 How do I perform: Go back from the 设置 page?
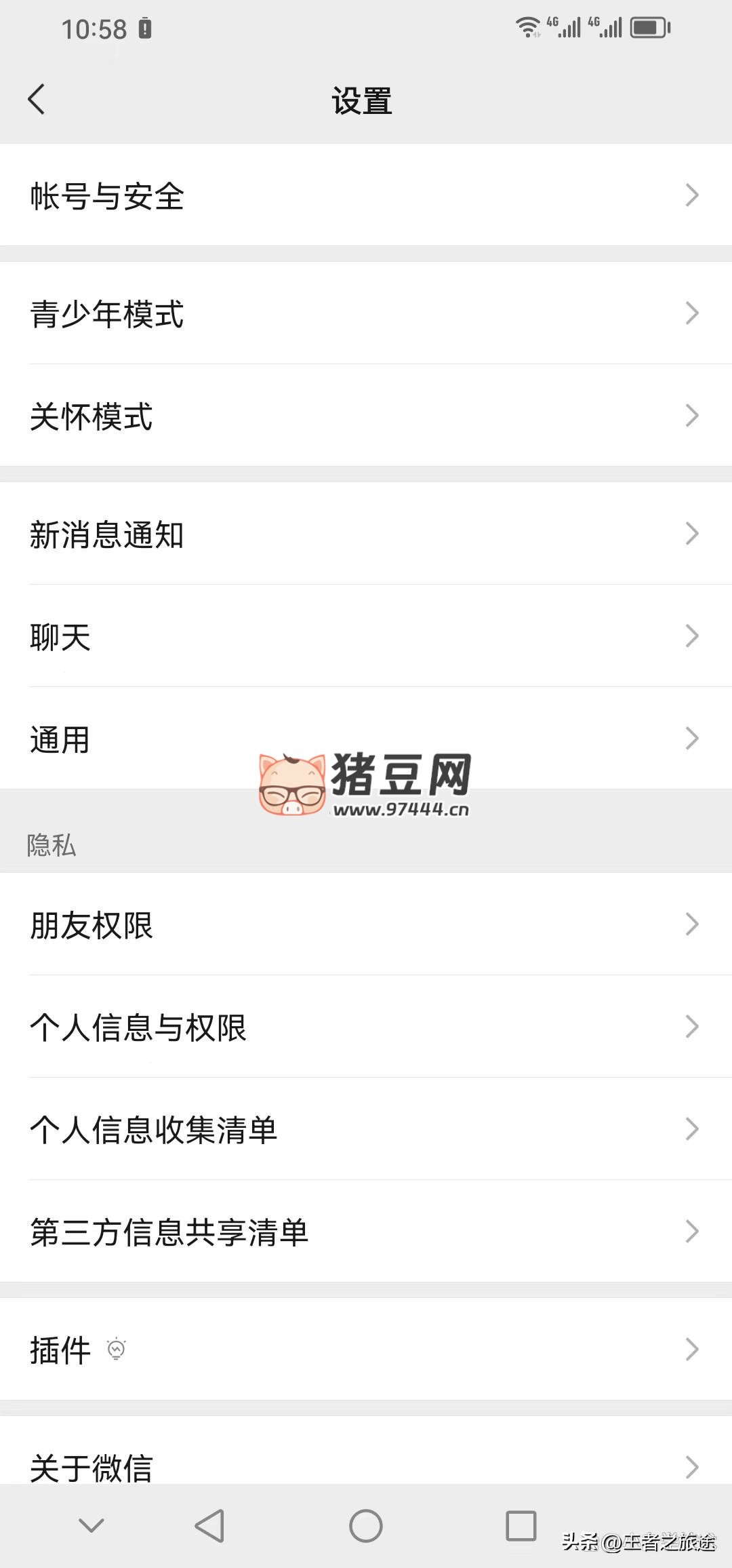[x=37, y=100]
